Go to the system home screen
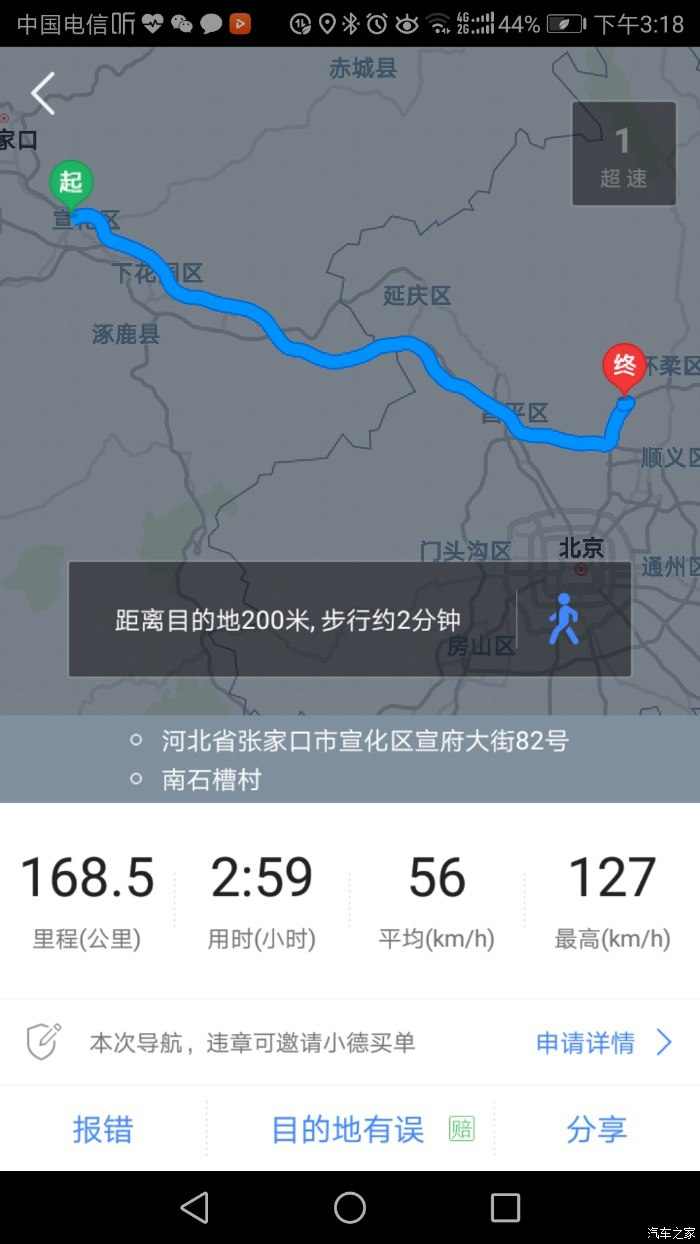700x1244 pixels. 350,1207
